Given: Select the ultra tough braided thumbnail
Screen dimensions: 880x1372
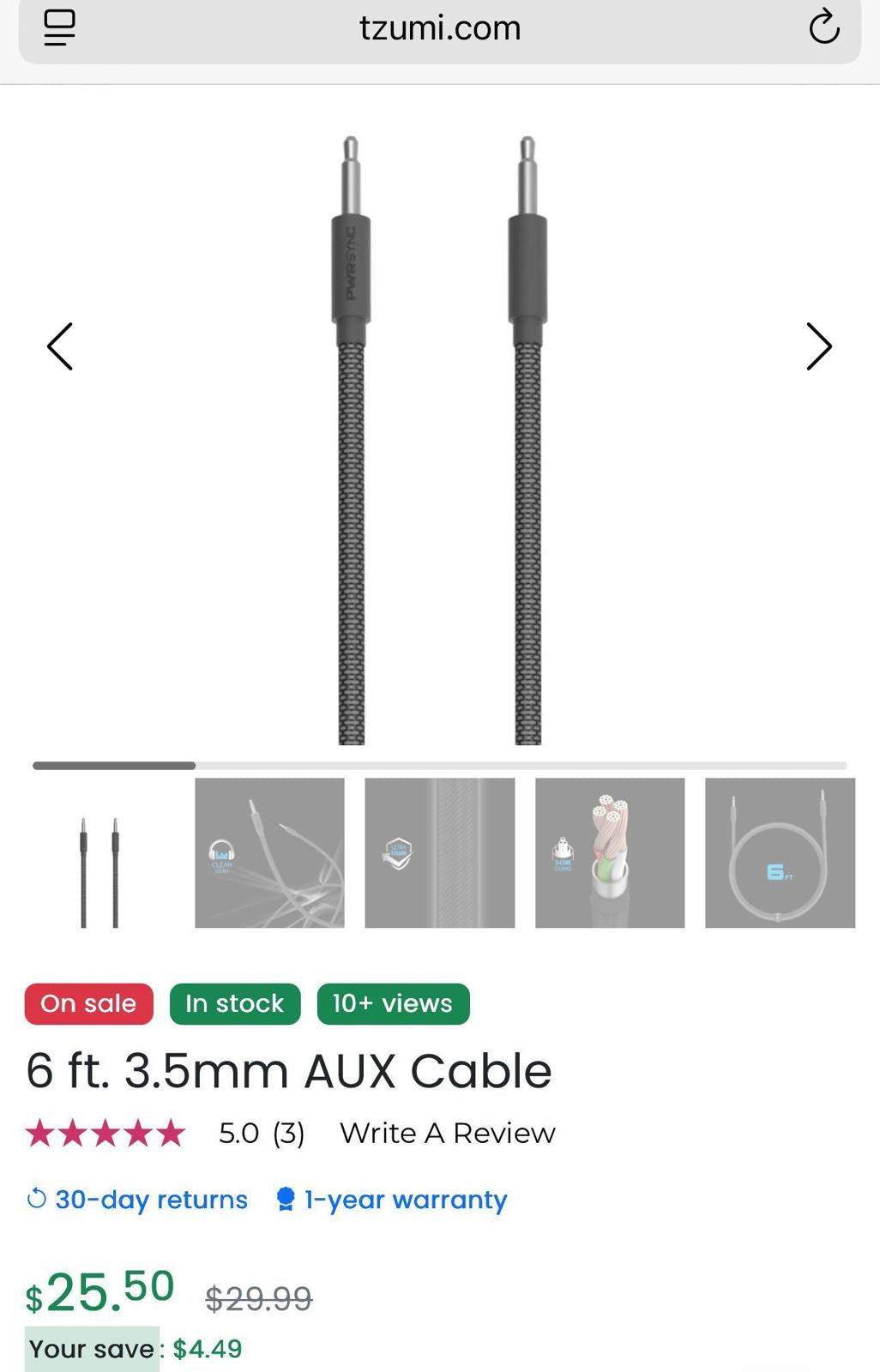Looking at the screenshot, I should click(x=439, y=852).
